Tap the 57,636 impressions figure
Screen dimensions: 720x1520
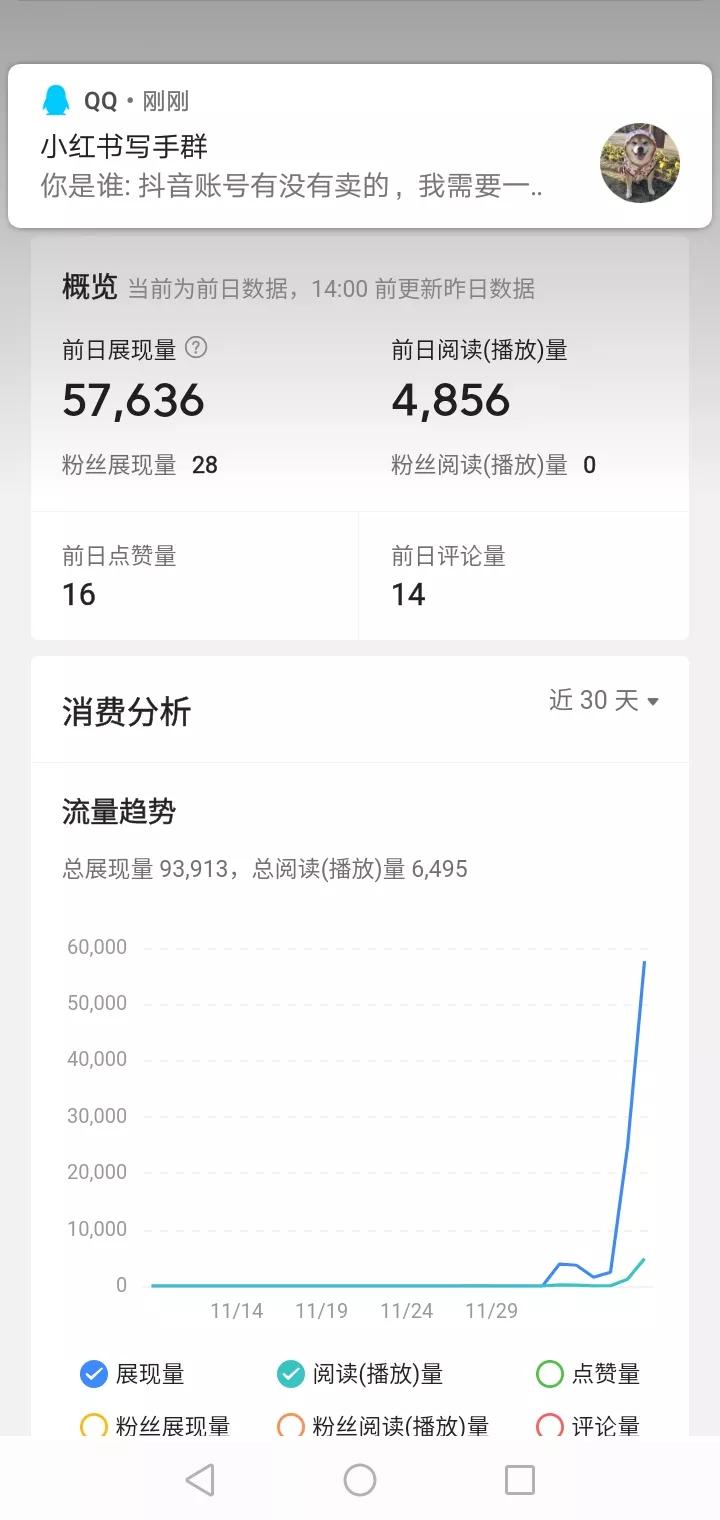coord(131,400)
